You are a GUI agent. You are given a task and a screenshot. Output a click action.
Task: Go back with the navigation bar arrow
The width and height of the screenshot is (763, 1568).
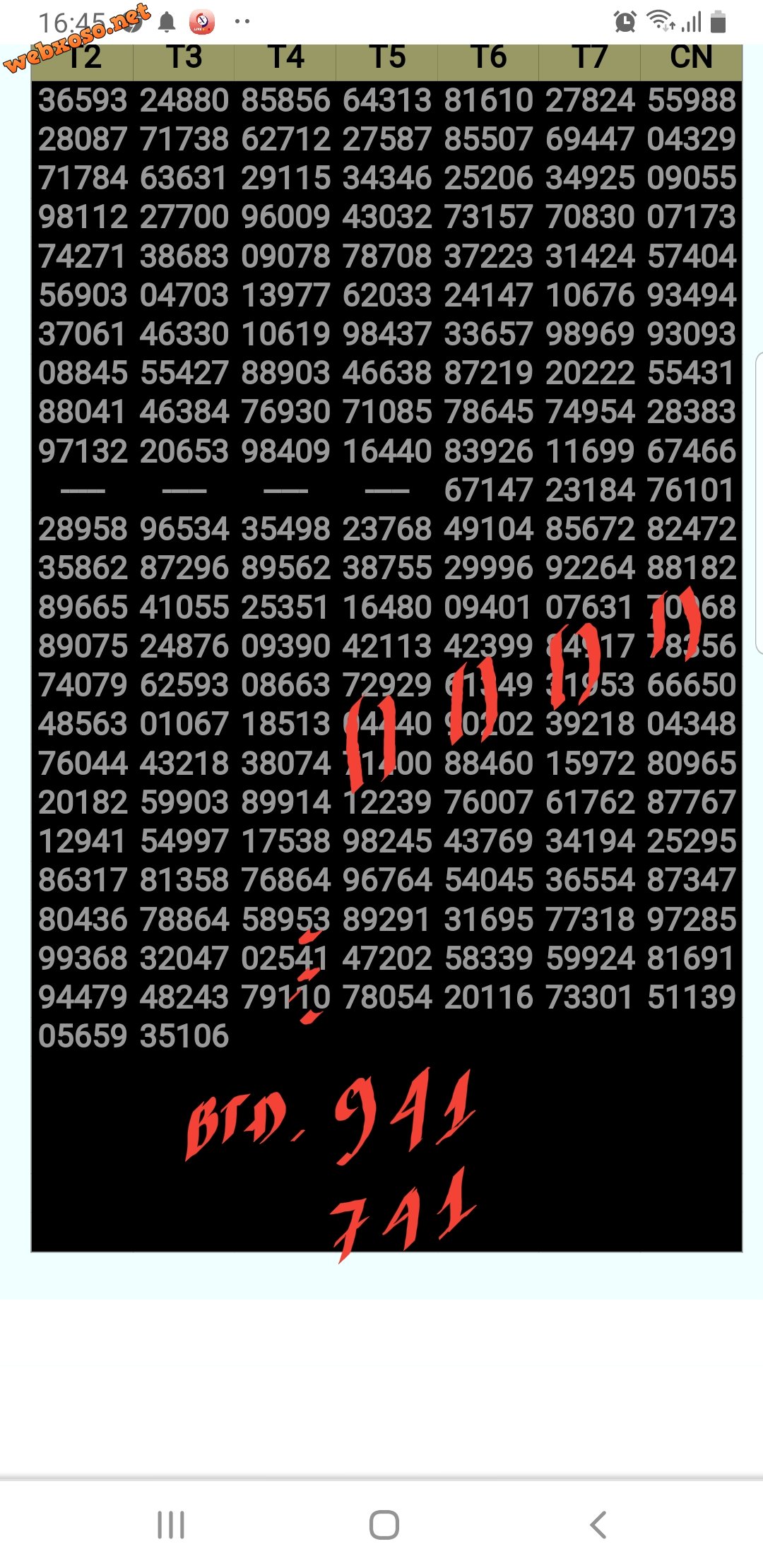[598, 1524]
